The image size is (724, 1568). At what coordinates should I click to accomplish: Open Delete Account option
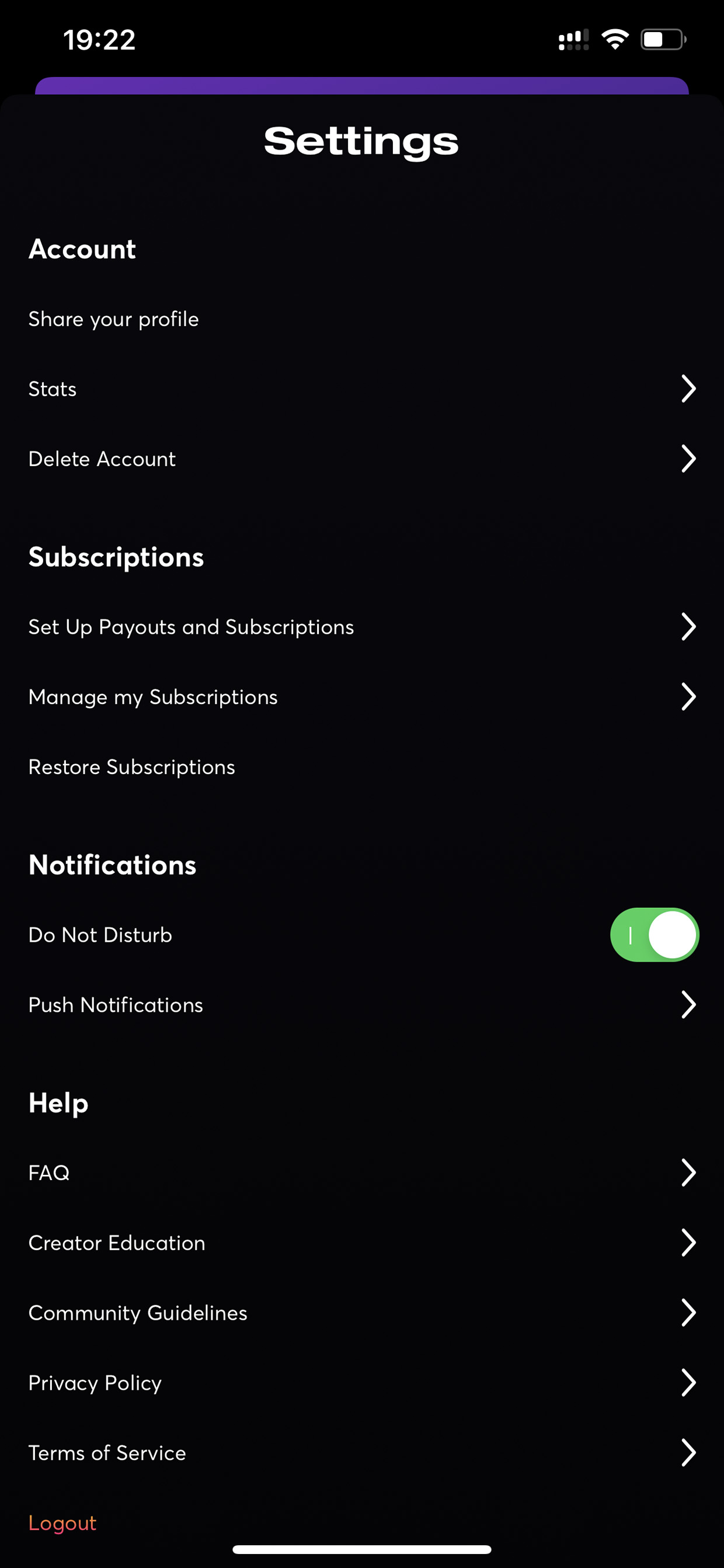(x=362, y=459)
